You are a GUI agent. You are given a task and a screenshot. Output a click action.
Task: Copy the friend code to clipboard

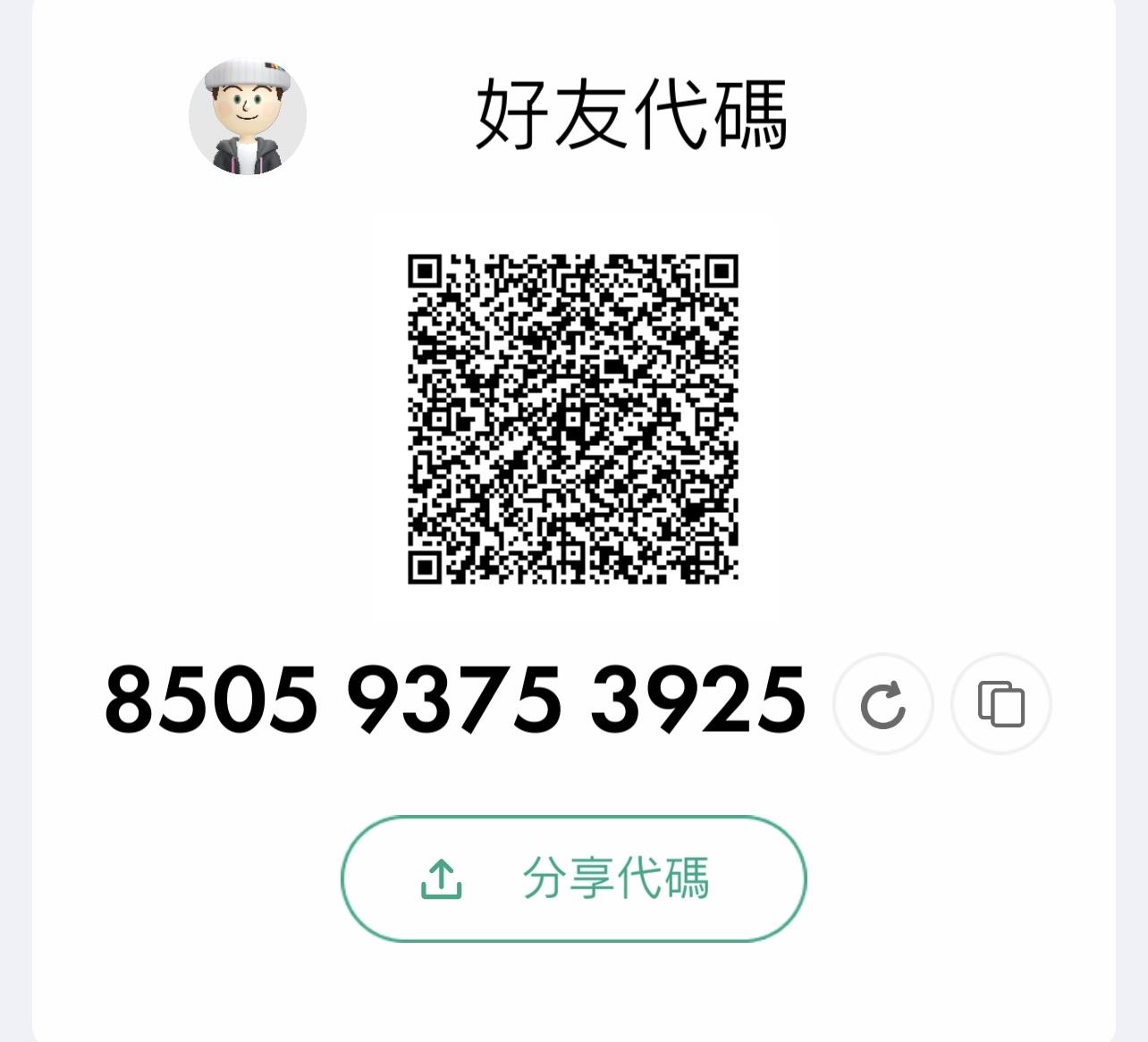click(1000, 704)
